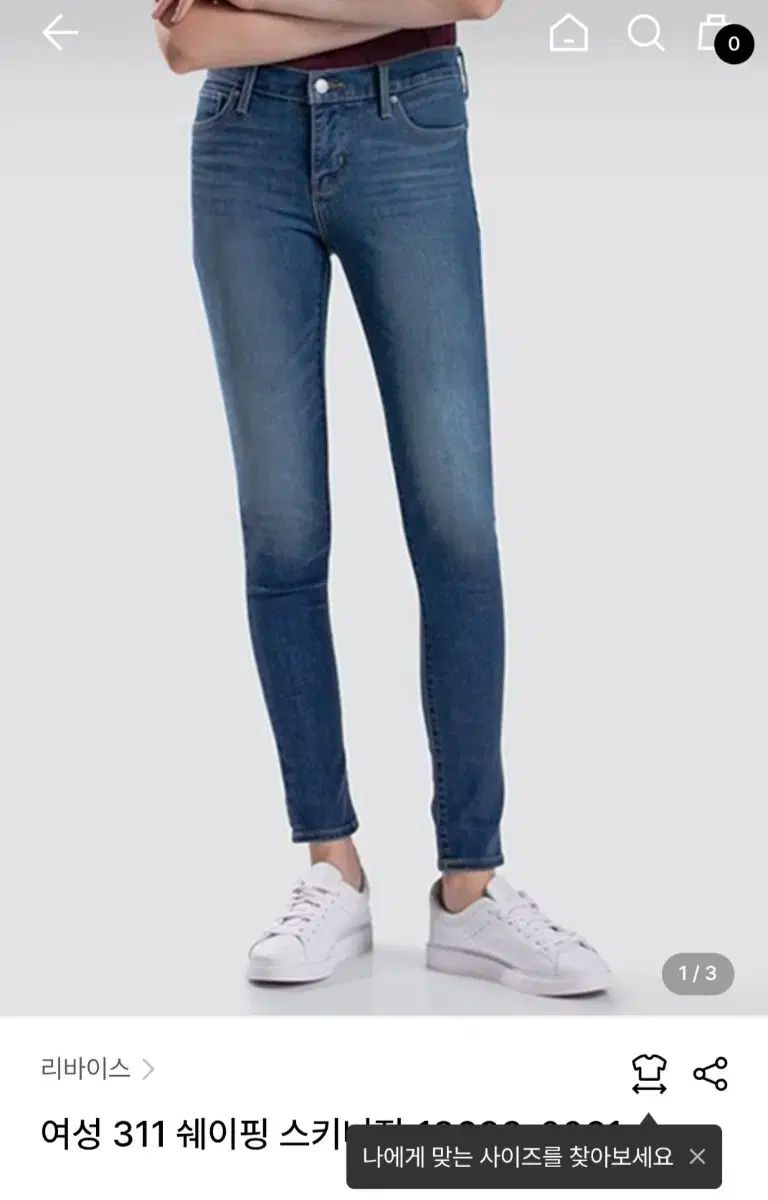This screenshot has height=1200, width=768.
Task: Dismiss the size finder tooltip
Action: [x=697, y=1157]
